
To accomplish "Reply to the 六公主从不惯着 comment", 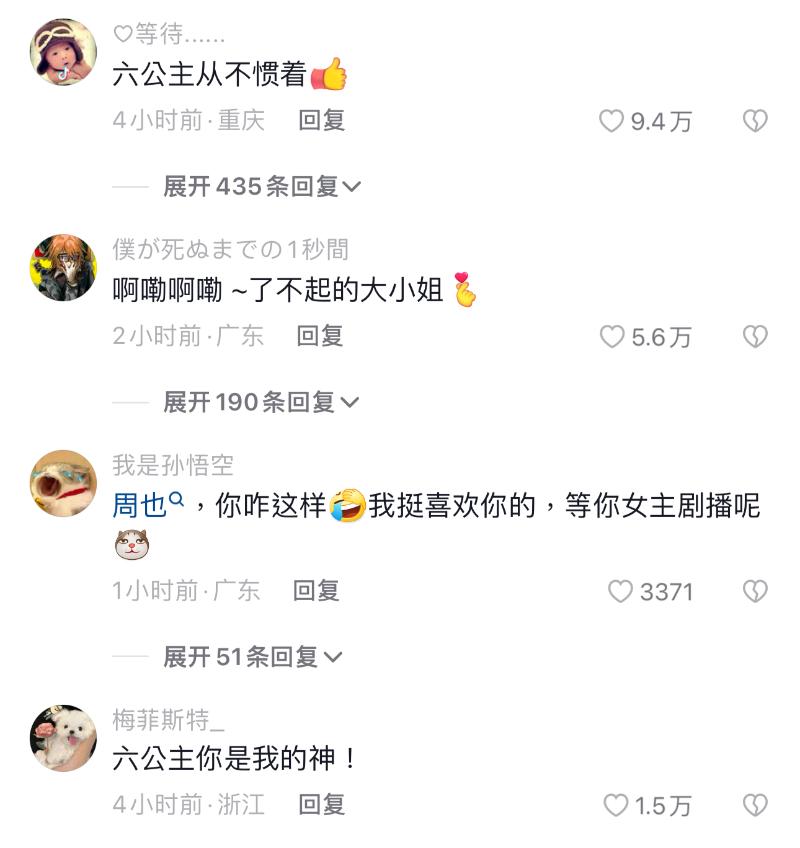I will (321, 121).
